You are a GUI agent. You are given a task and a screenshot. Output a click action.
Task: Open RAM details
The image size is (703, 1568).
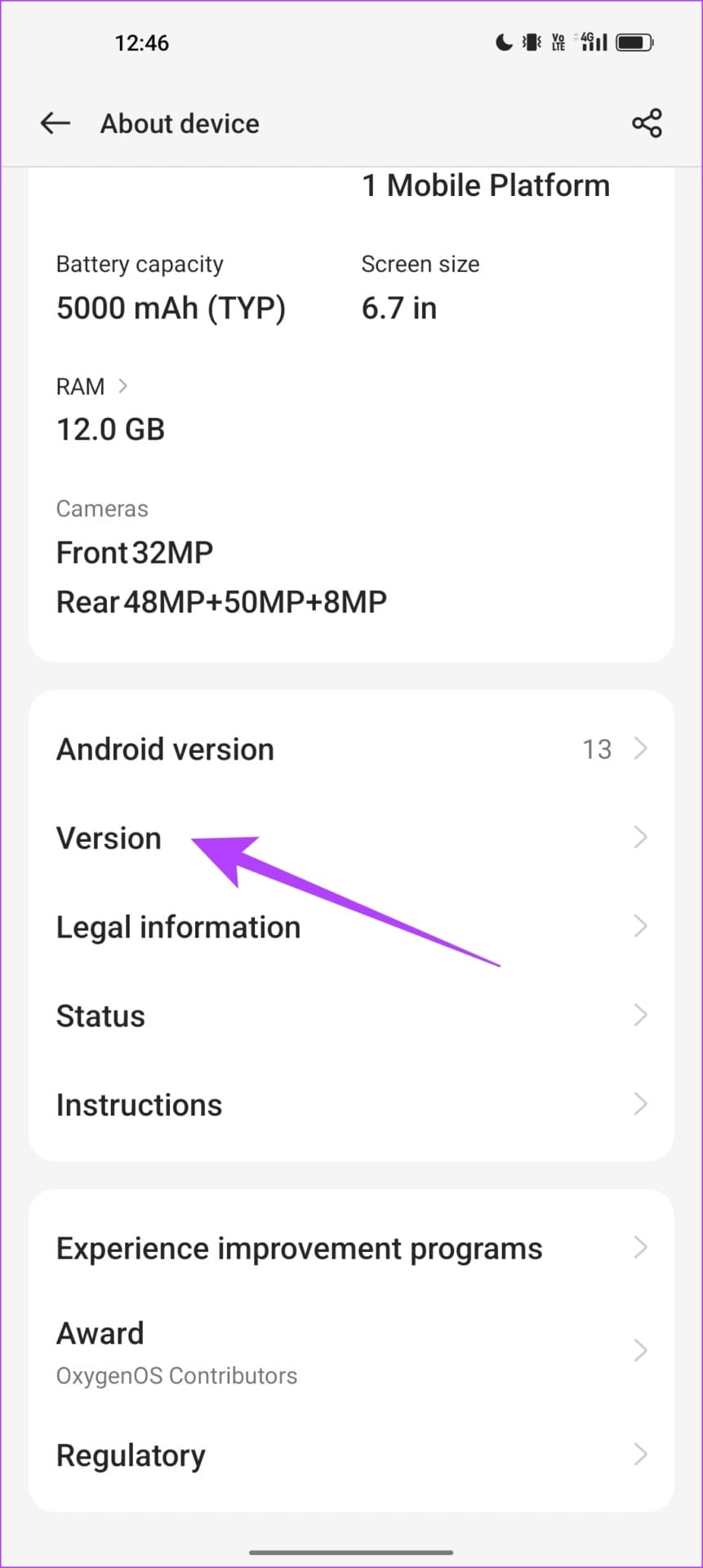point(92,386)
